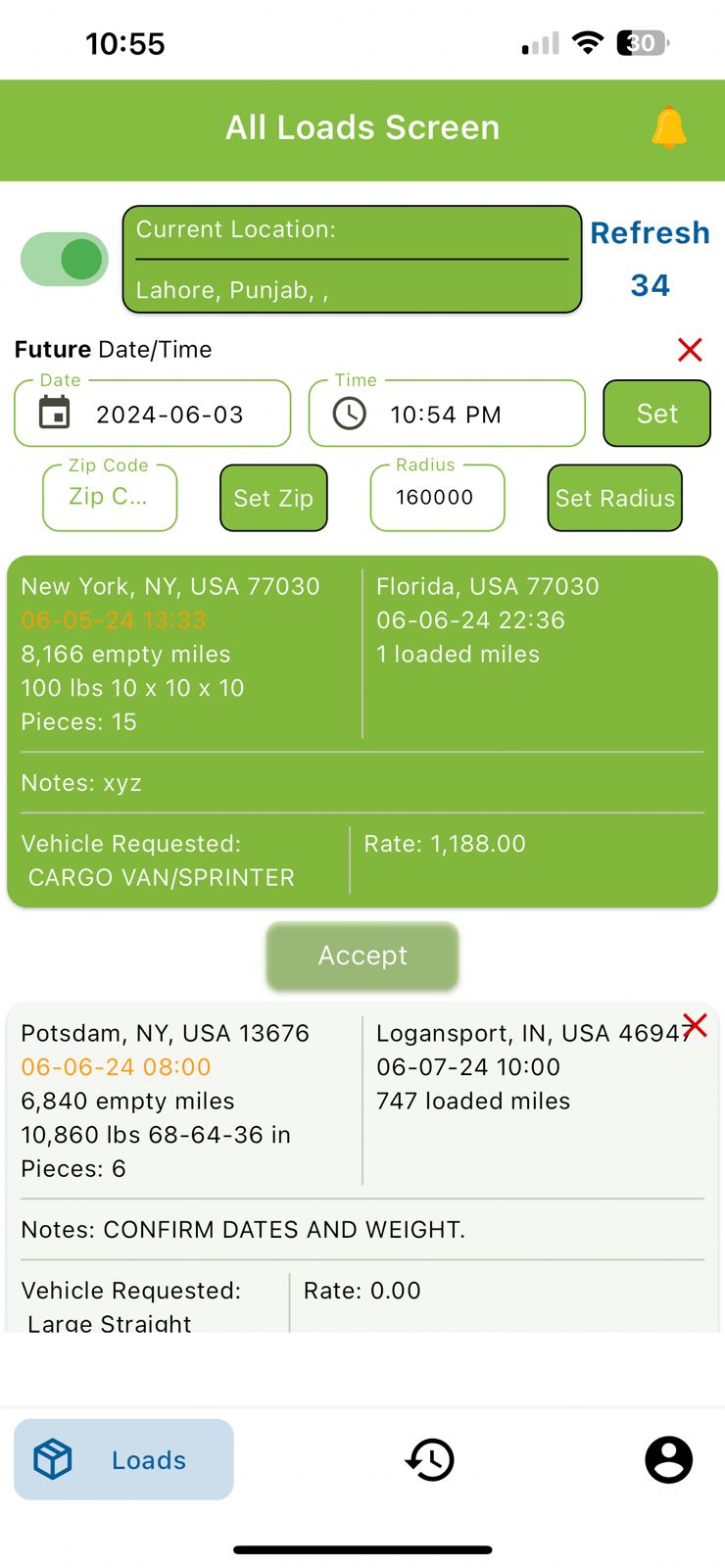Viewport: 725px width, 1568px height.
Task: Open the clock icon in the Time field
Action: 348,414
